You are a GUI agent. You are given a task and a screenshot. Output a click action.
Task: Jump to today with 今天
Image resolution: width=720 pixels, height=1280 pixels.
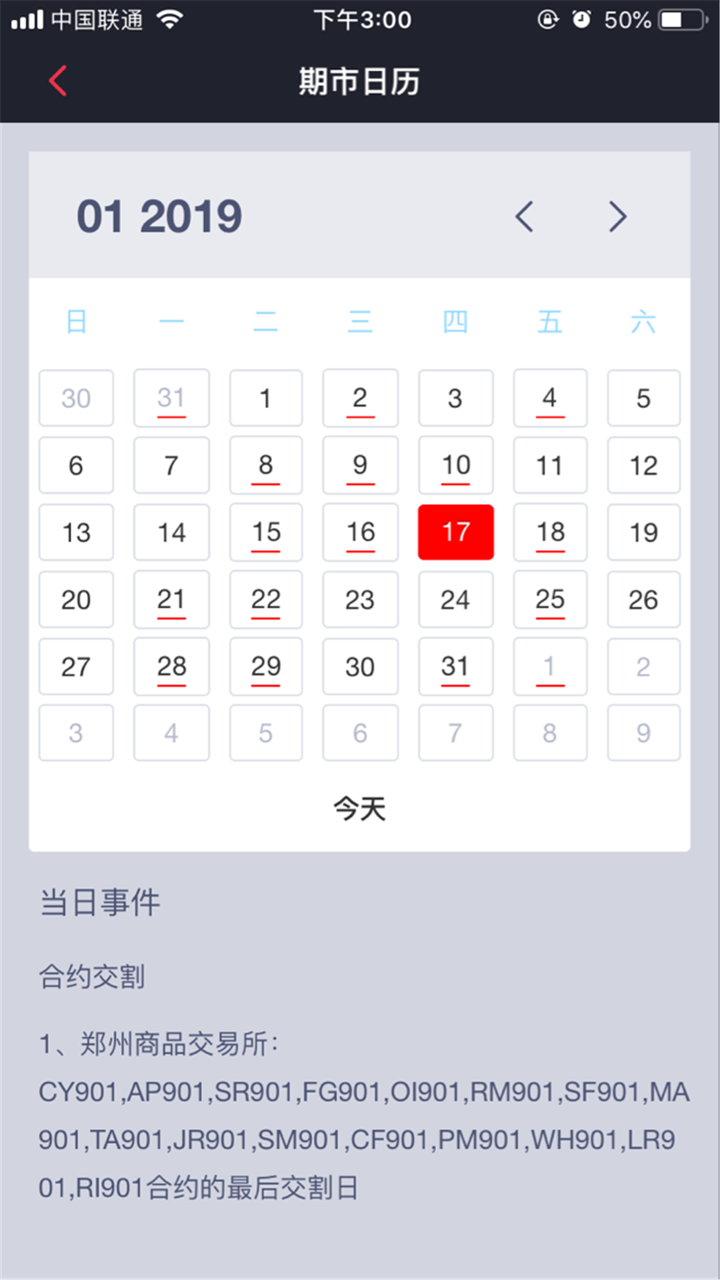click(359, 808)
